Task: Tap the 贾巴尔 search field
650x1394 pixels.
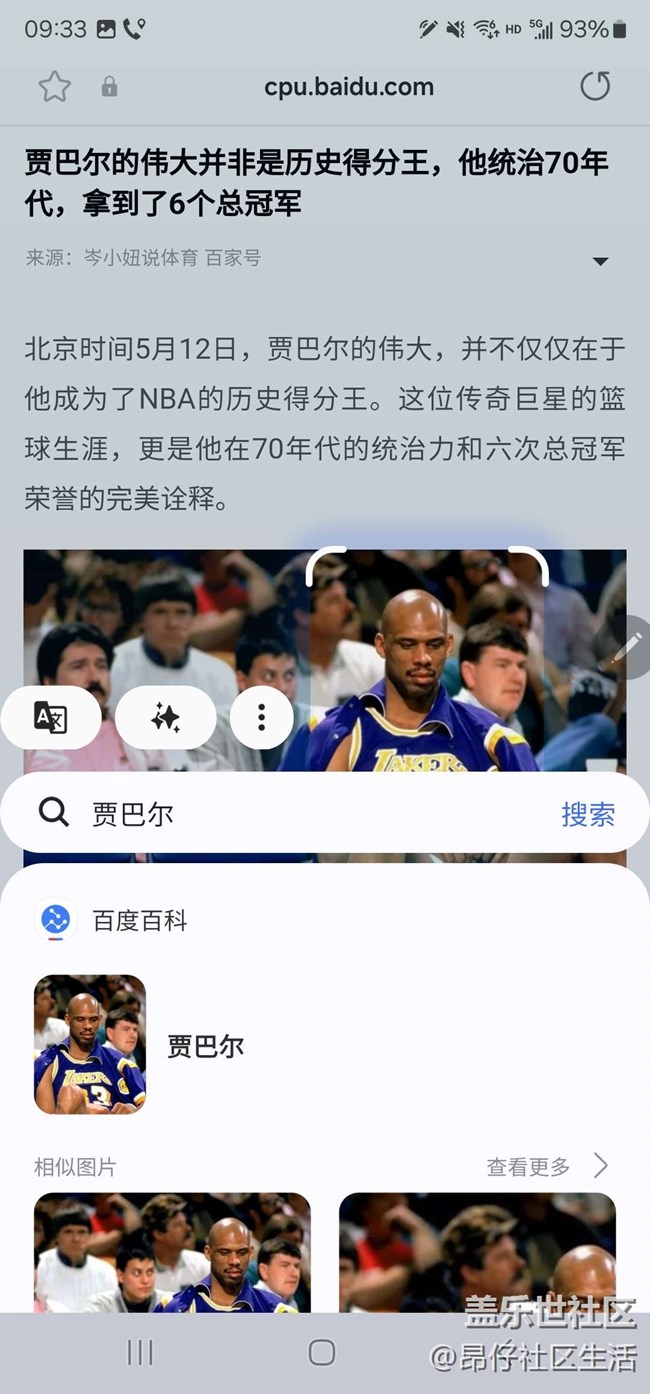Action: 300,814
